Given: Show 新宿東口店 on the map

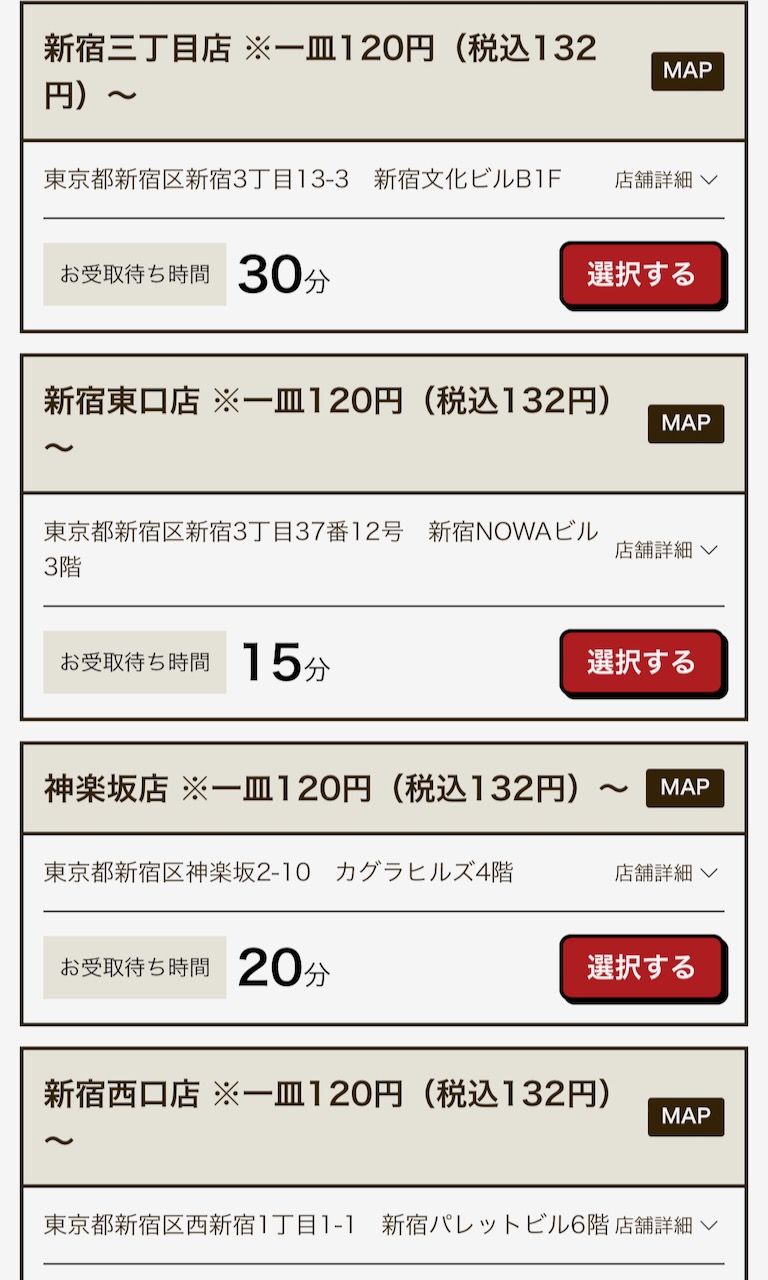Looking at the screenshot, I should 686,423.
